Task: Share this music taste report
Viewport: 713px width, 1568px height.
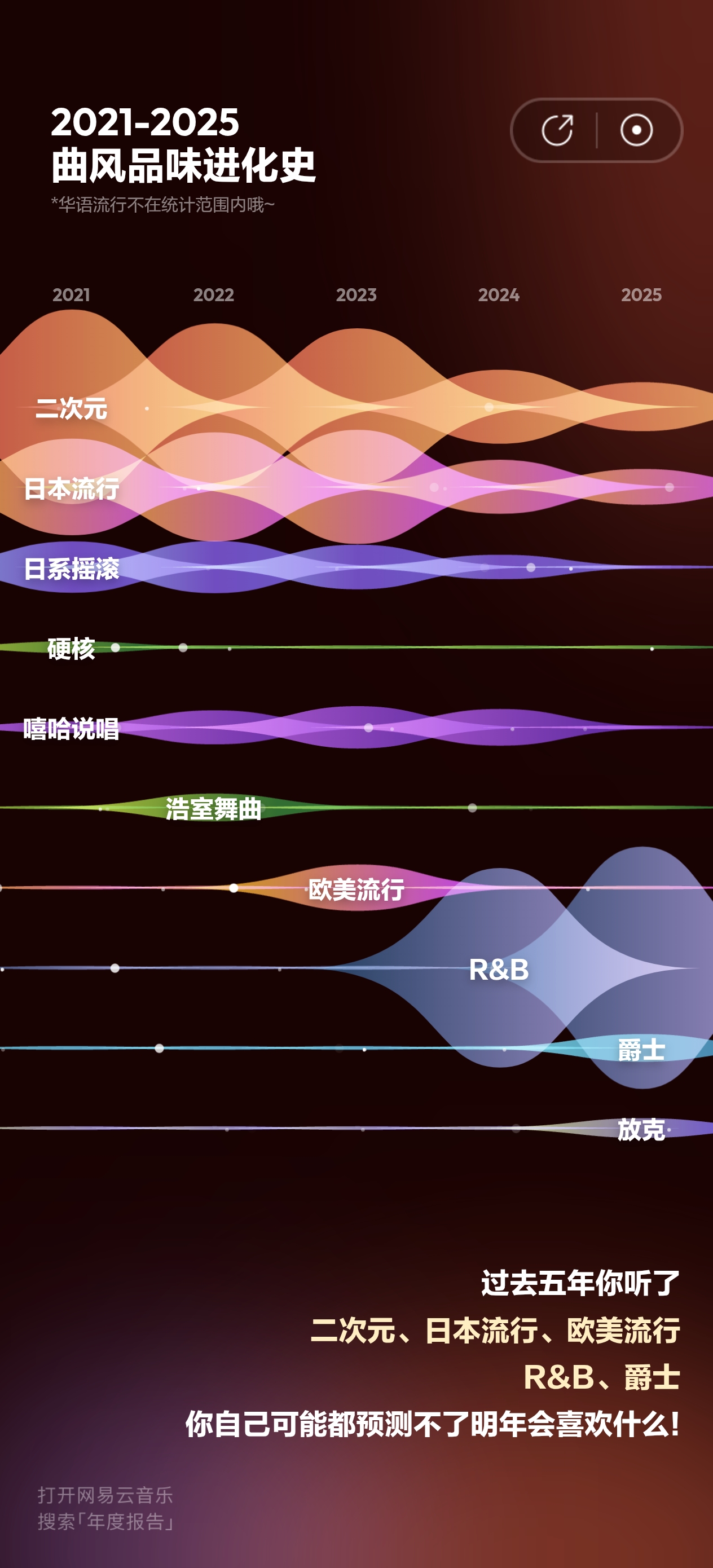Action: (557, 130)
